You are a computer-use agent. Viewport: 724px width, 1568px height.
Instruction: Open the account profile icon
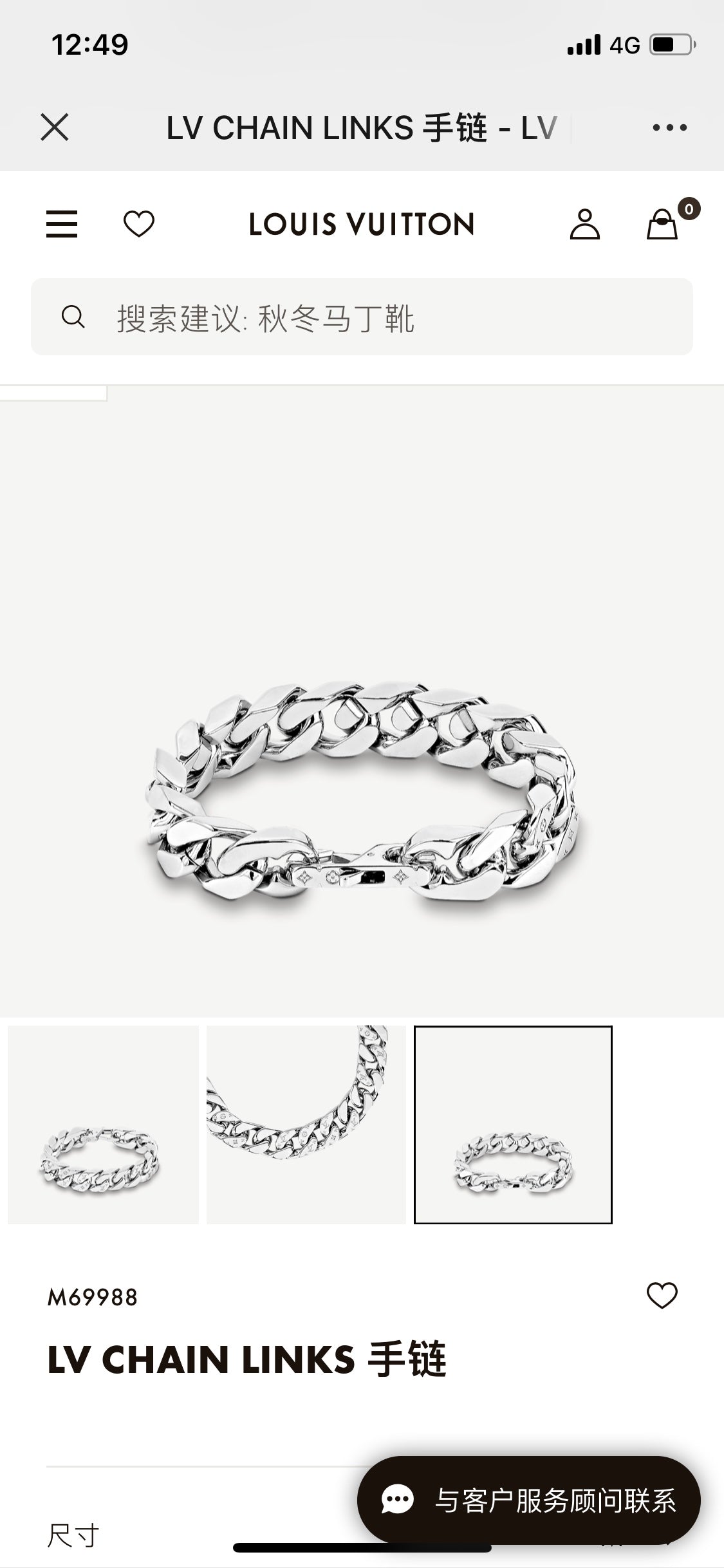pos(584,224)
